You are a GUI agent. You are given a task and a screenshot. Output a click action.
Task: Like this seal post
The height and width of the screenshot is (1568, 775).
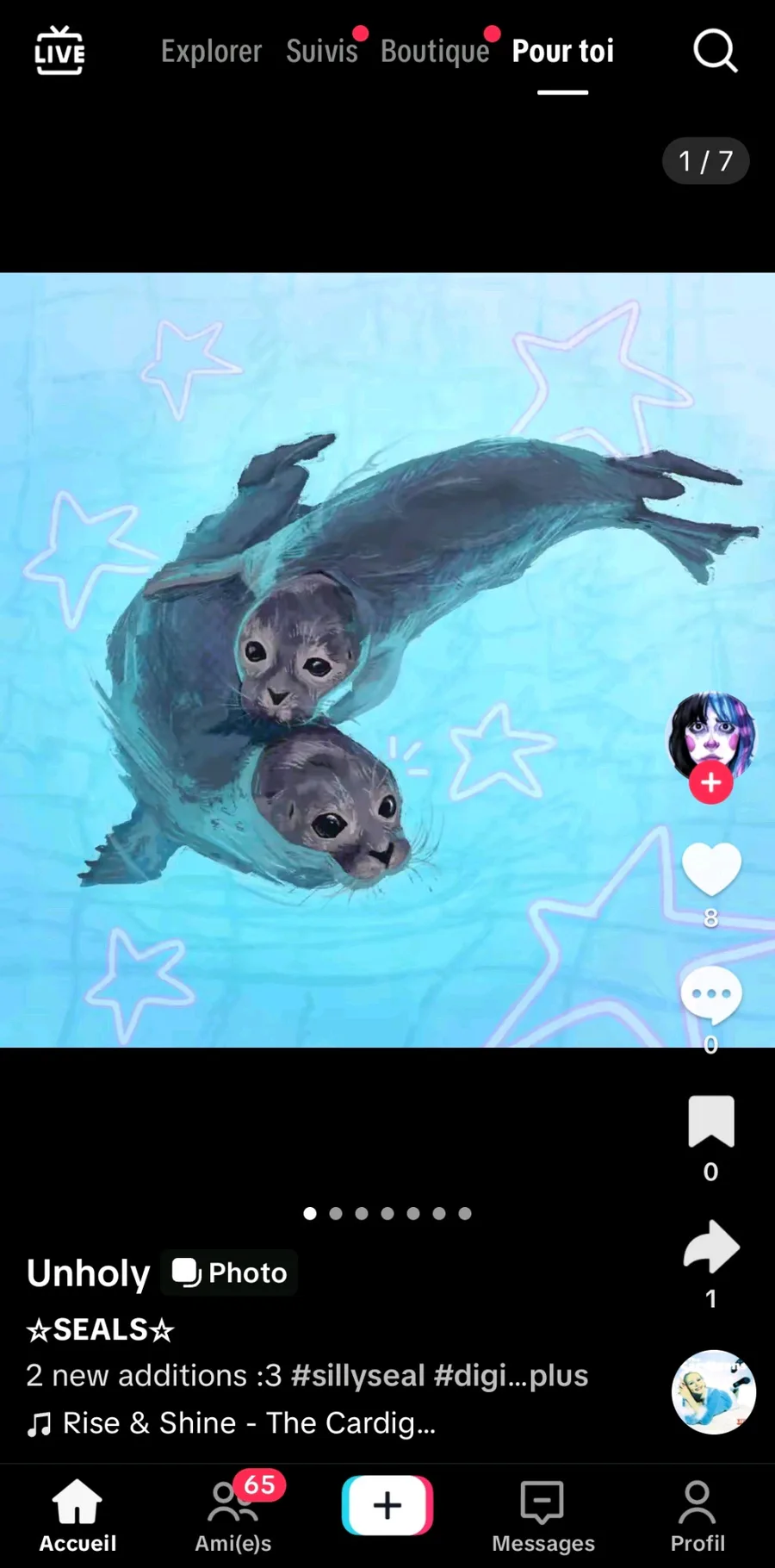711,868
